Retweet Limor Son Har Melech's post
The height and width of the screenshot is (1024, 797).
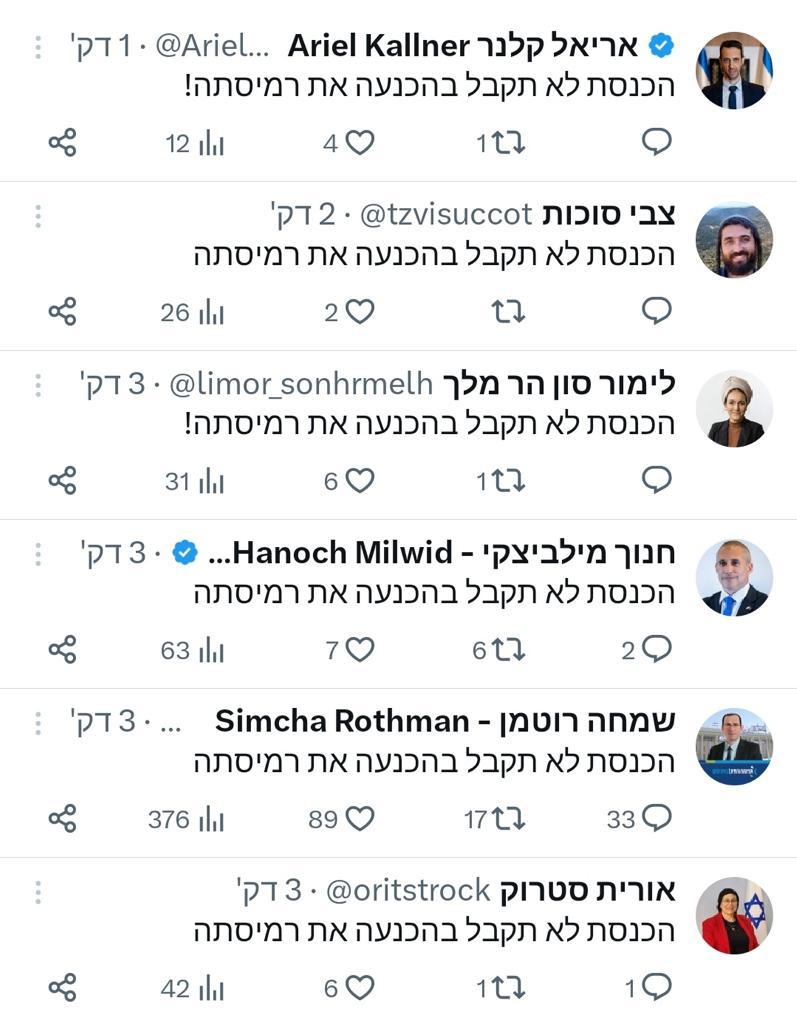click(498, 480)
